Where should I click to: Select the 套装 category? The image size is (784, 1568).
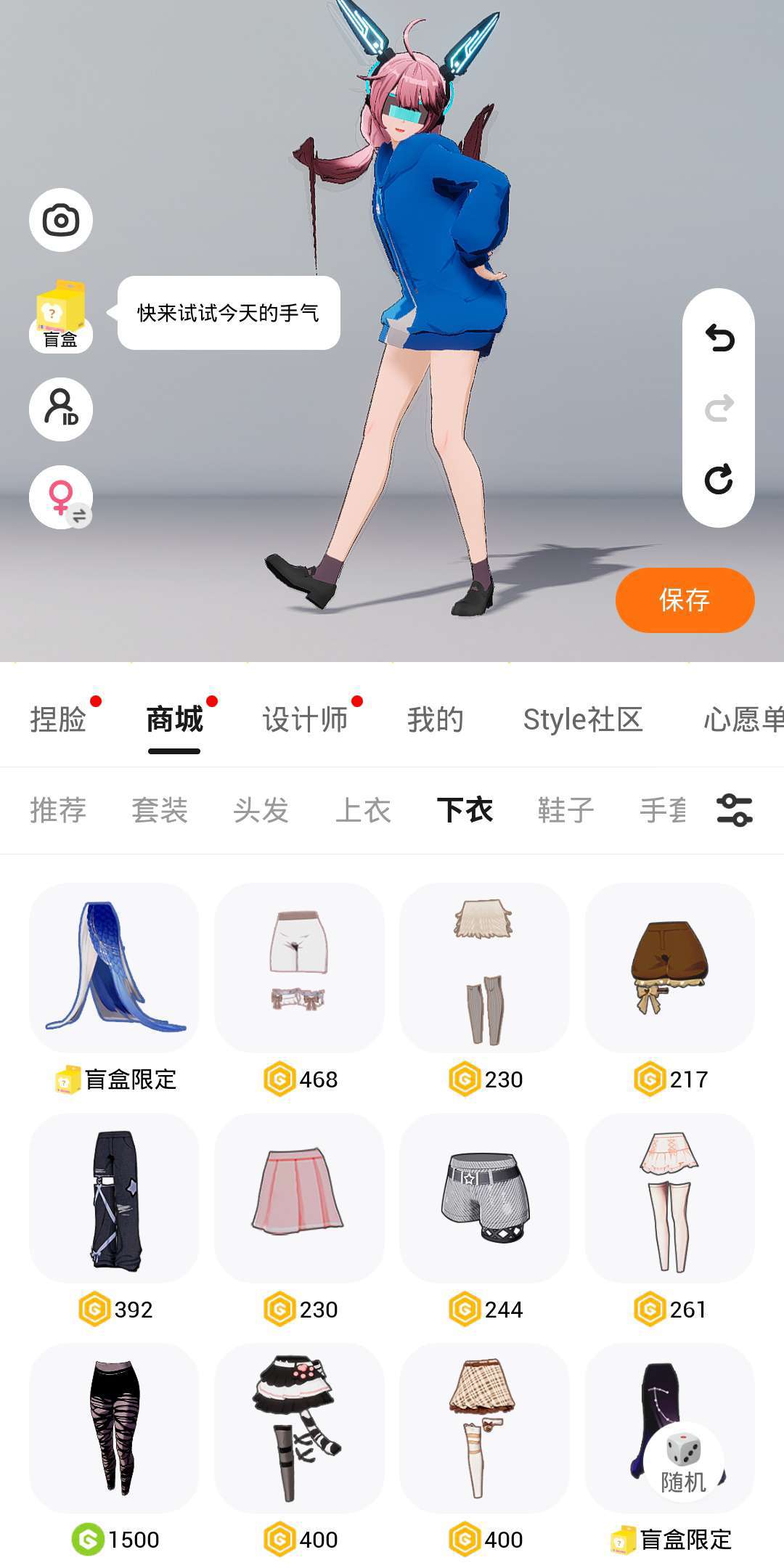[160, 810]
